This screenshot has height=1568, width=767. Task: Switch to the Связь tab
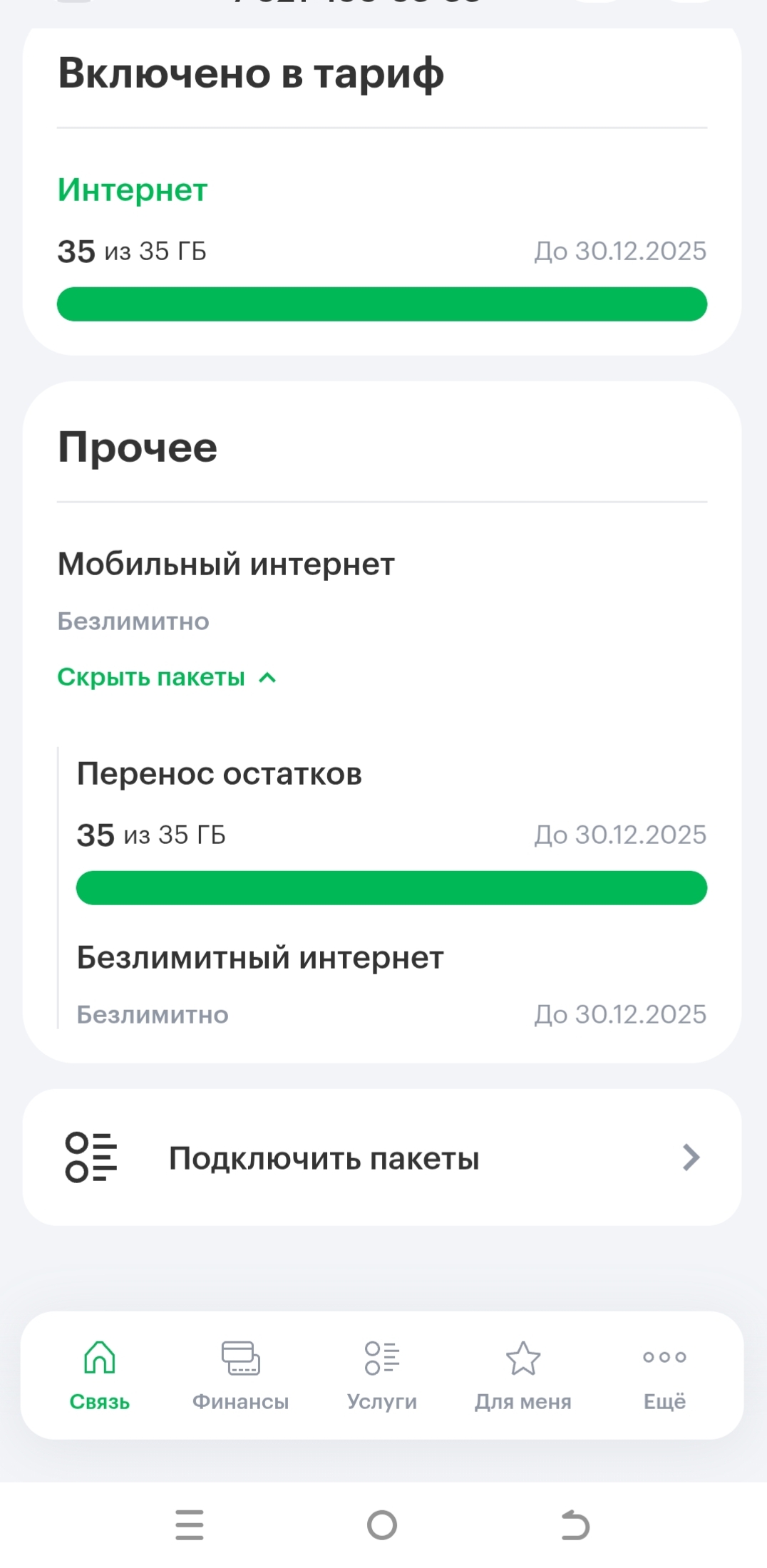point(100,1376)
